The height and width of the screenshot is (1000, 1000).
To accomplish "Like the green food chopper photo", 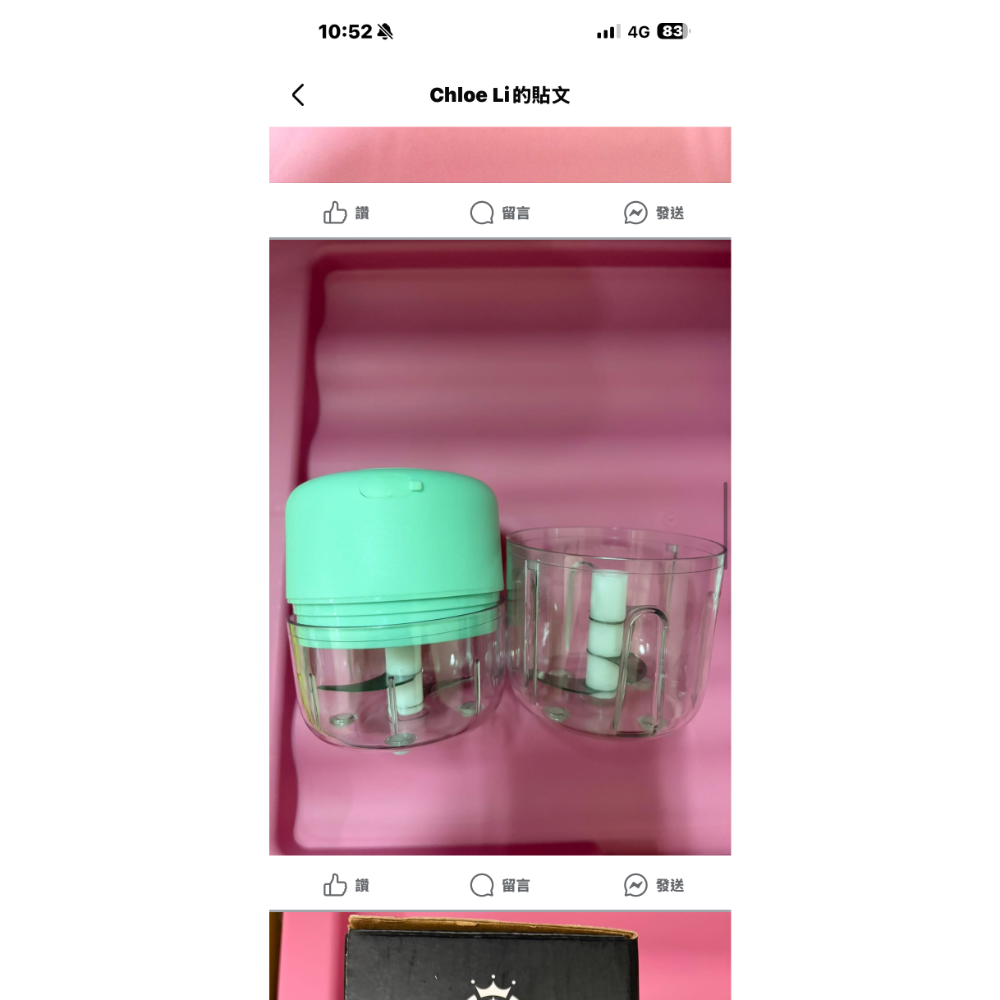I will click(x=346, y=885).
